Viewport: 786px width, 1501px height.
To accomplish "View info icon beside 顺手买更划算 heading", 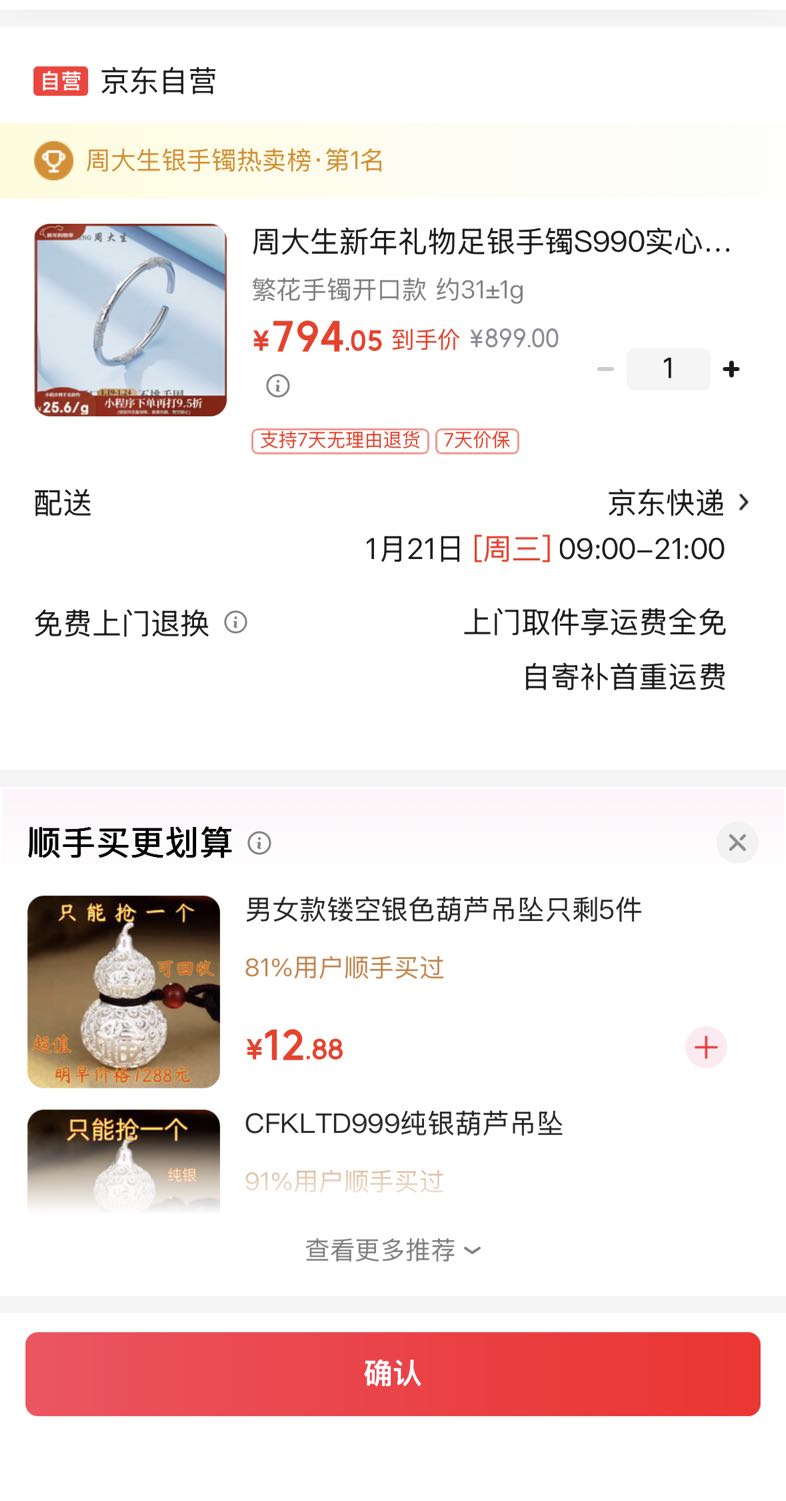I will [x=259, y=843].
